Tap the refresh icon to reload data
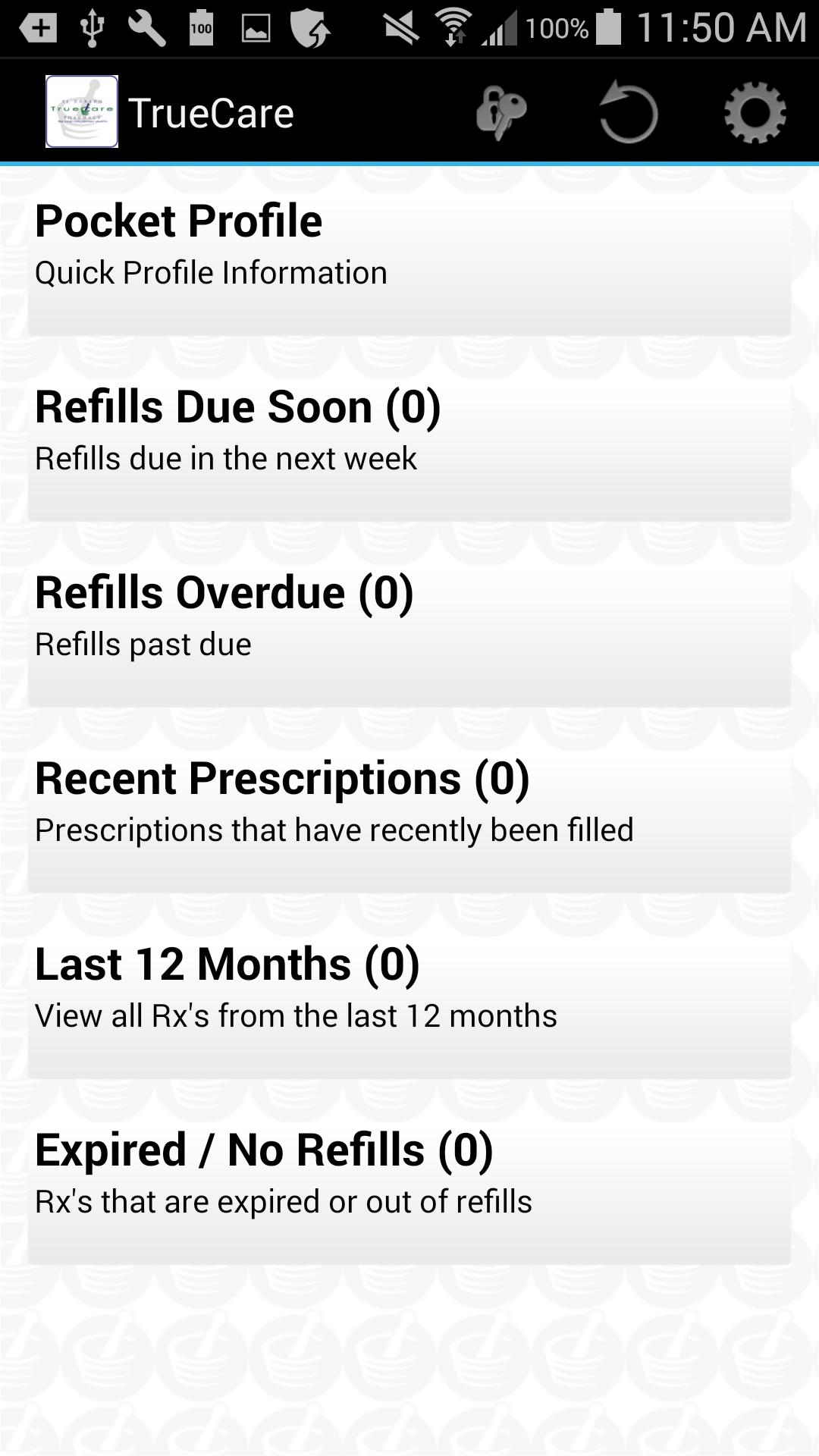The image size is (819, 1456). (x=628, y=112)
